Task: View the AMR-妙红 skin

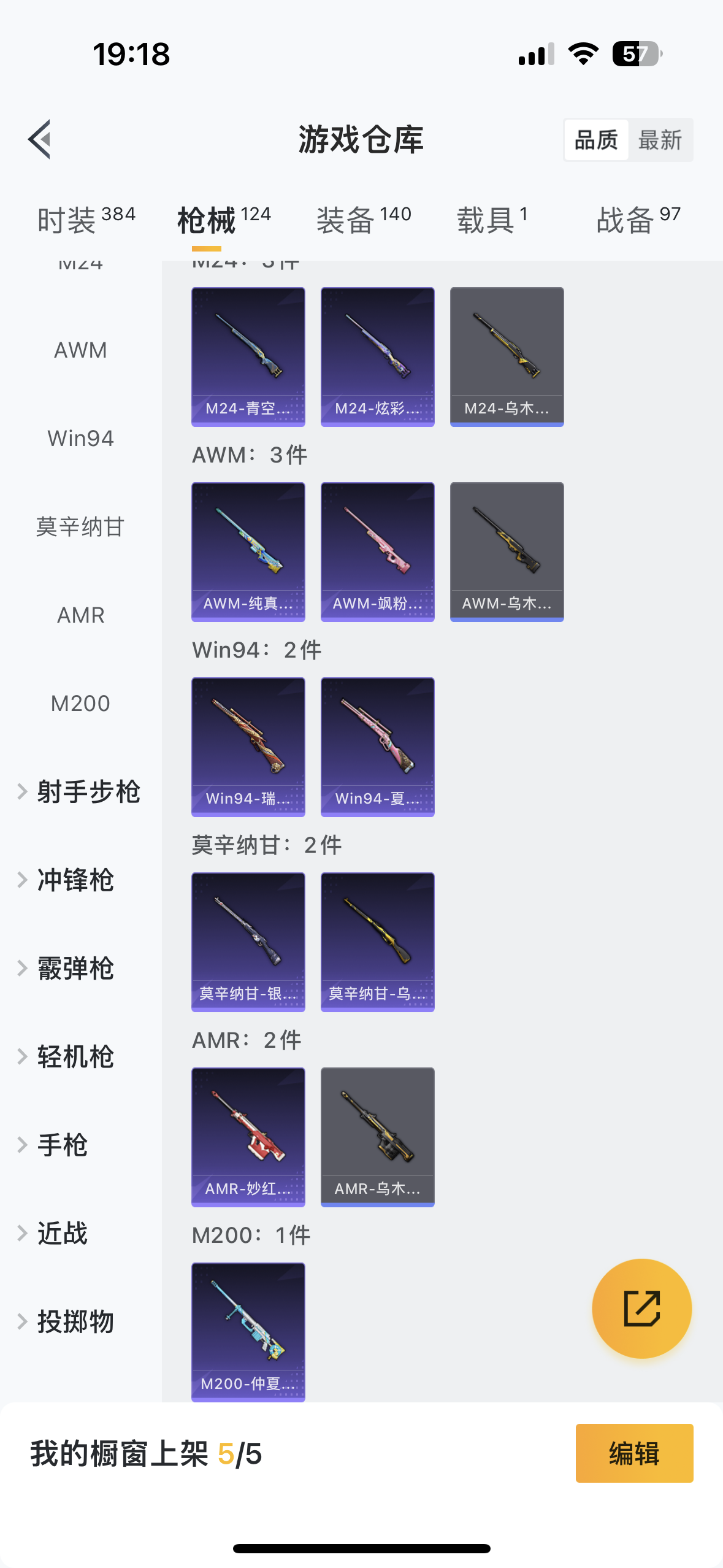Action: pos(248,1137)
